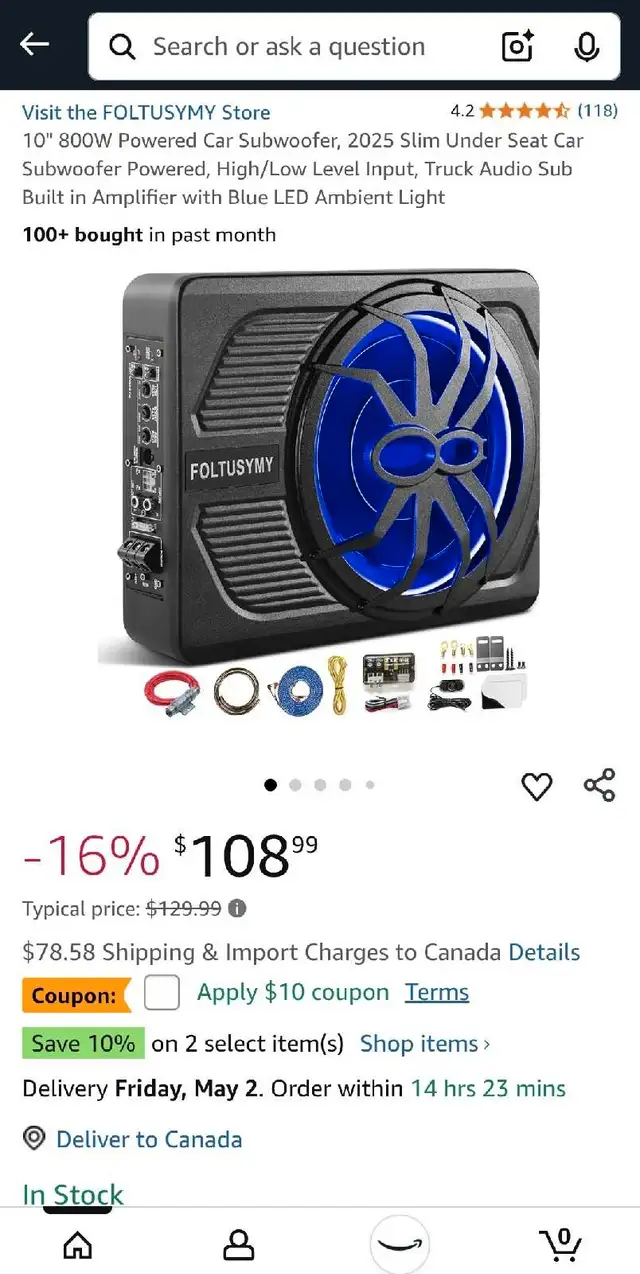Image resolution: width=640 pixels, height=1274 pixels.
Task: Open typical price info icon
Action: coord(237,909)
